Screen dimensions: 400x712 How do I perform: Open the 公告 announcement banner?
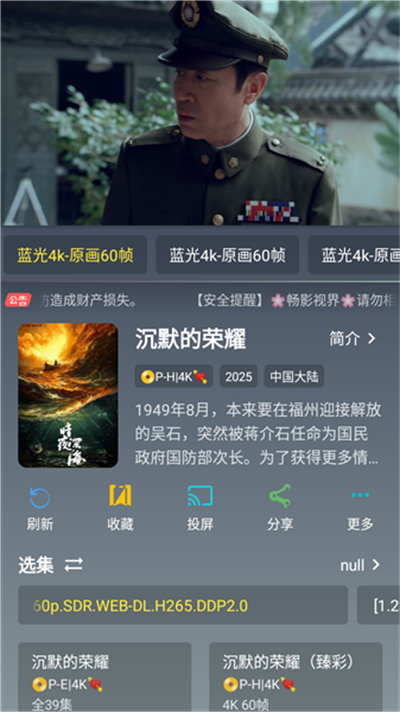point(200,300)
